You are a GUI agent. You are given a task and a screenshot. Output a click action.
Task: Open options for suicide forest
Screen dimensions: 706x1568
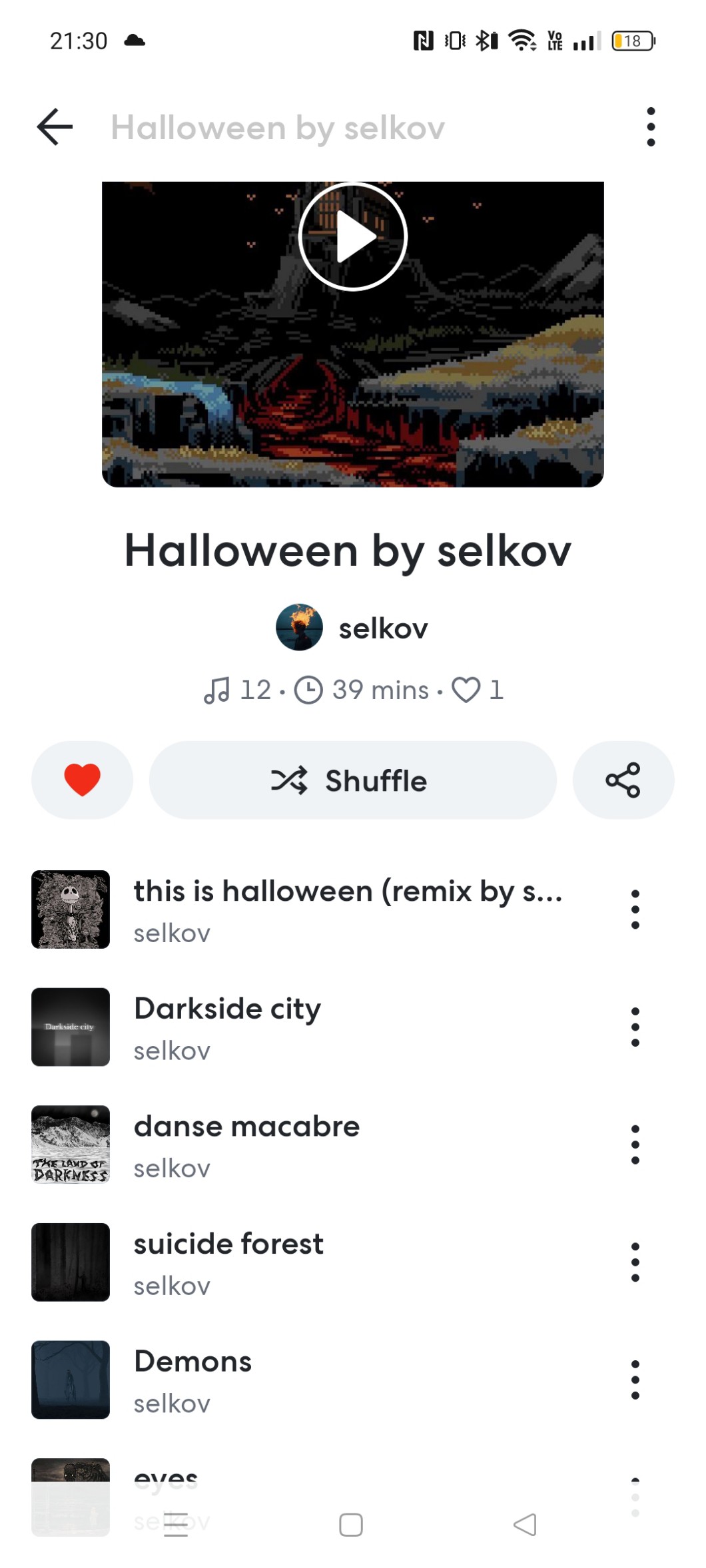pyautogui.click(x=635, y=1262)
